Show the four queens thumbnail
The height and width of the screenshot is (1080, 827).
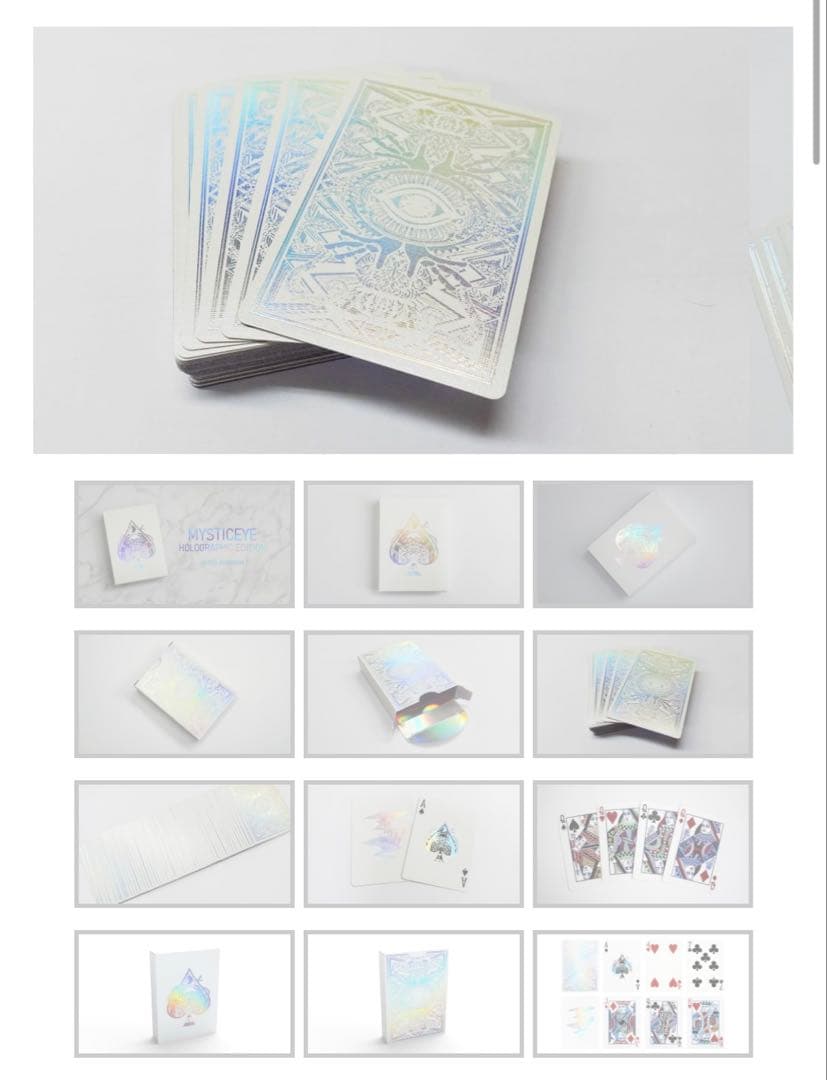click(x=642, y=843)
